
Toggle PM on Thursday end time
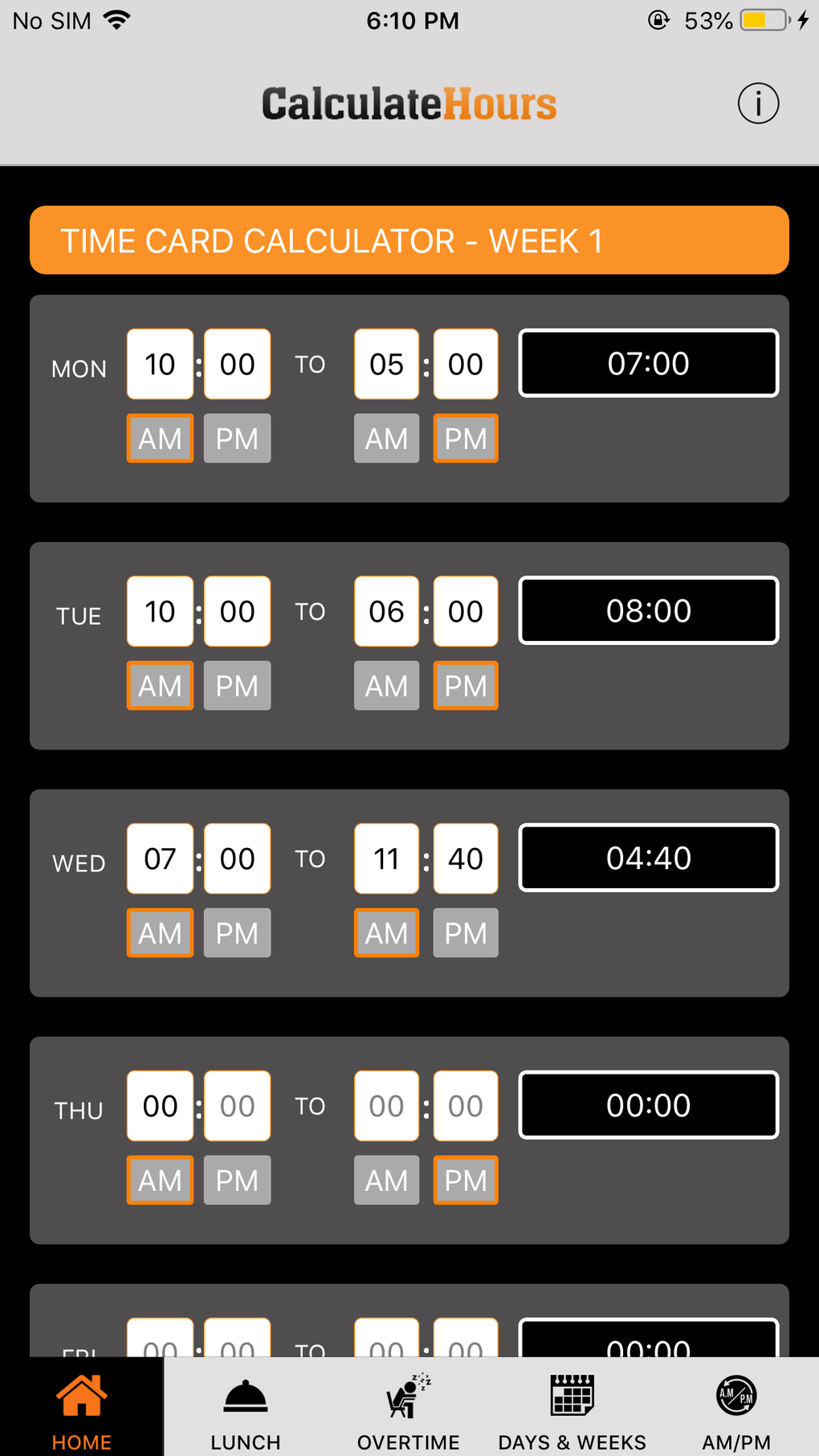[465, 1181]
